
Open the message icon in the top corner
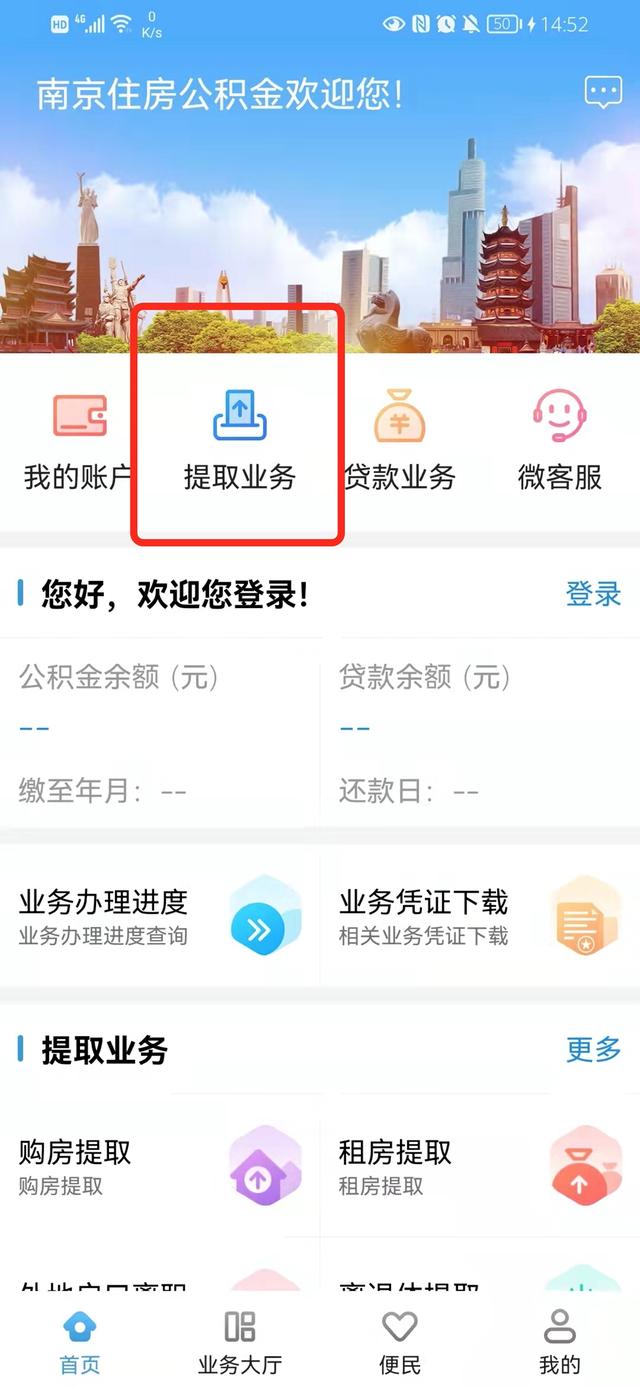(x=603, y=92)
